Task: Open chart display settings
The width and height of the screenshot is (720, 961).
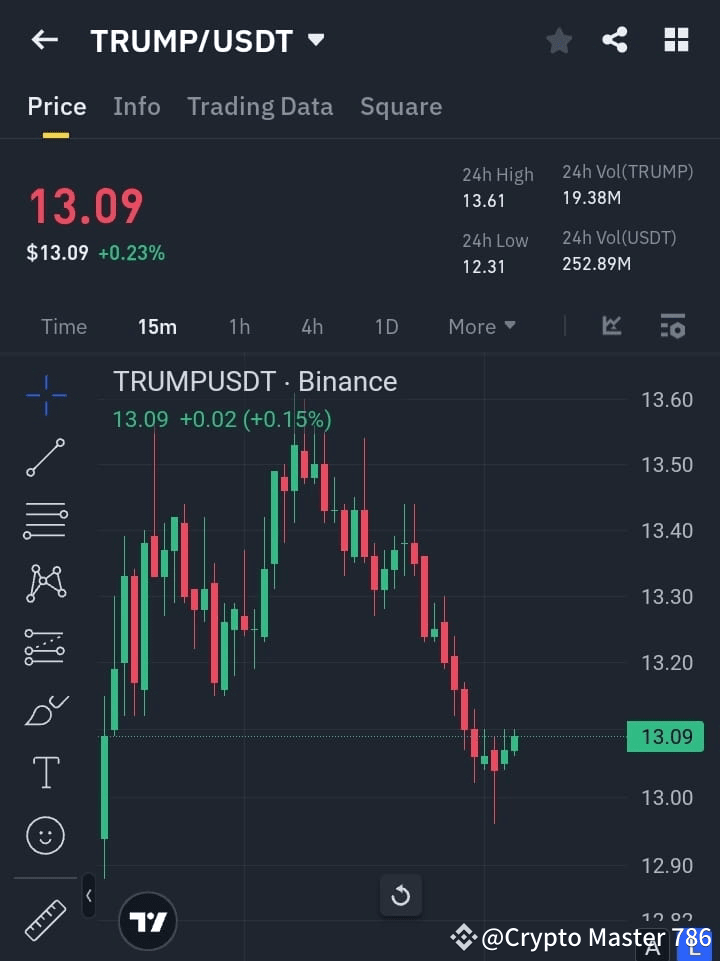Action: pos(672,326)
